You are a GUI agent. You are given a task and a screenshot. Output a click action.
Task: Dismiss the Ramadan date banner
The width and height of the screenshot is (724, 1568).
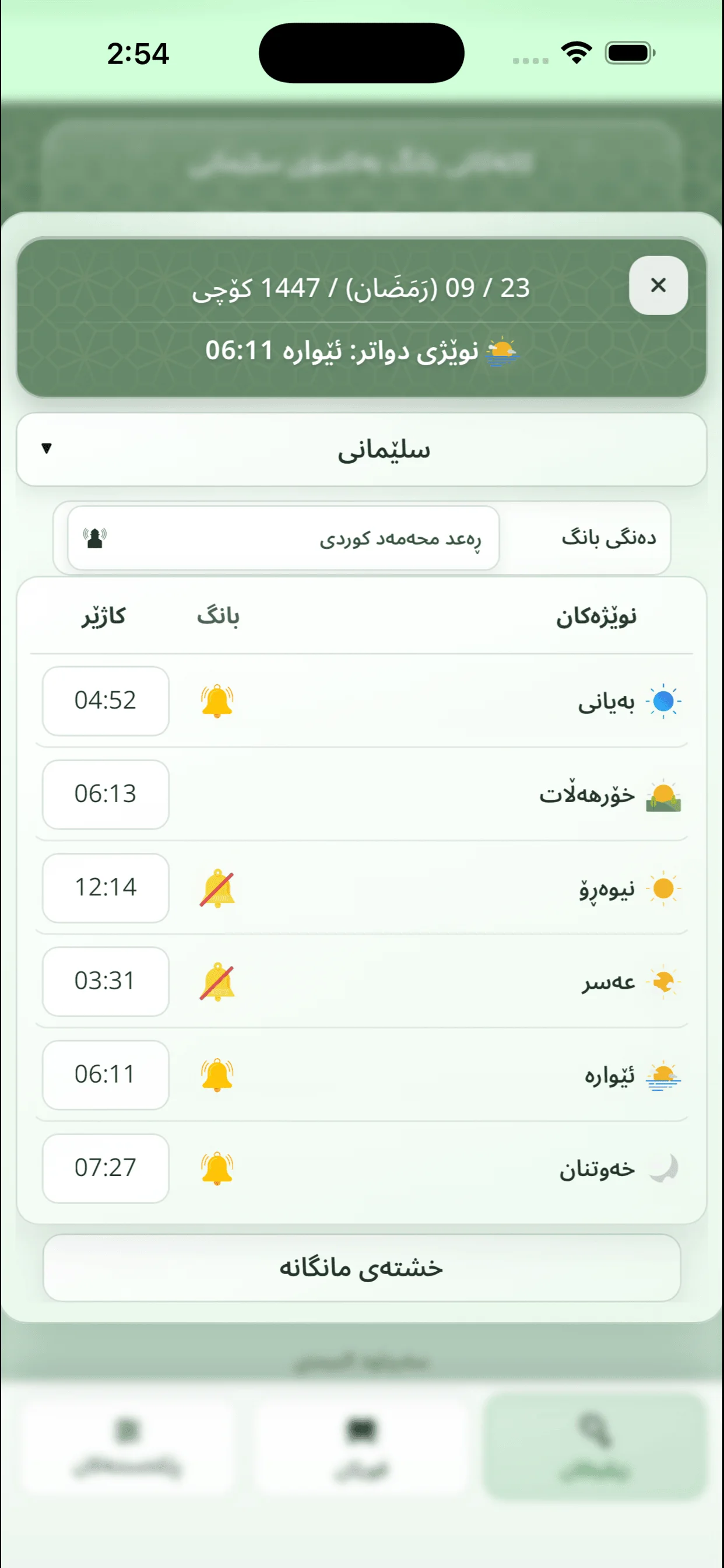658,285
